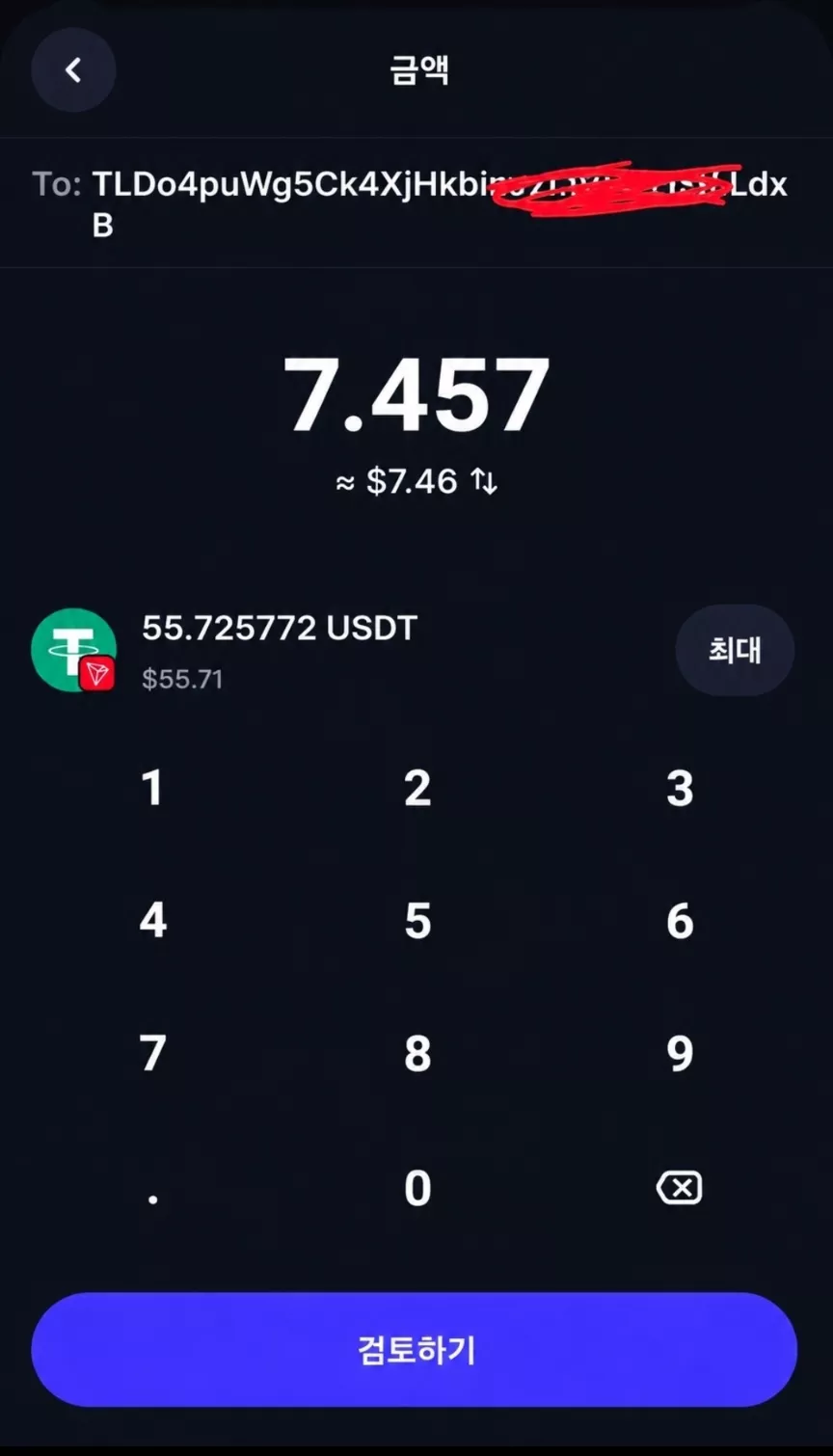Enter digit 7 on the keypad
Image resolution: width=833 pixels, height=1456 pixels.
(x=152, y=1053)
